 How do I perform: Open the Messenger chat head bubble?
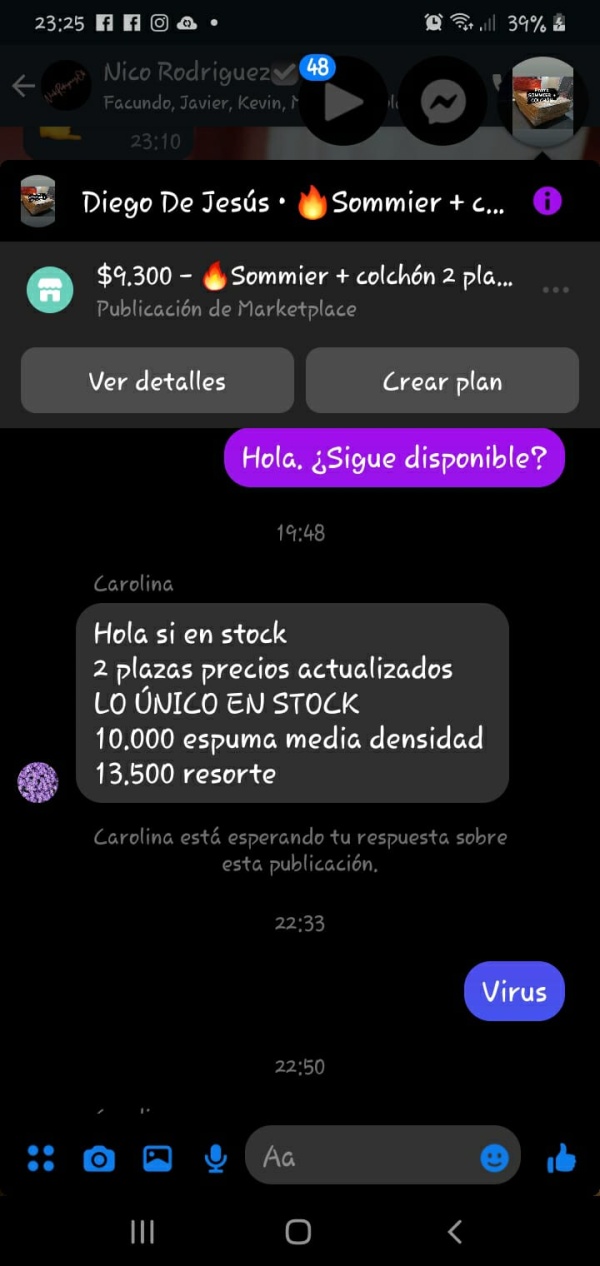[x=443, y=101]
